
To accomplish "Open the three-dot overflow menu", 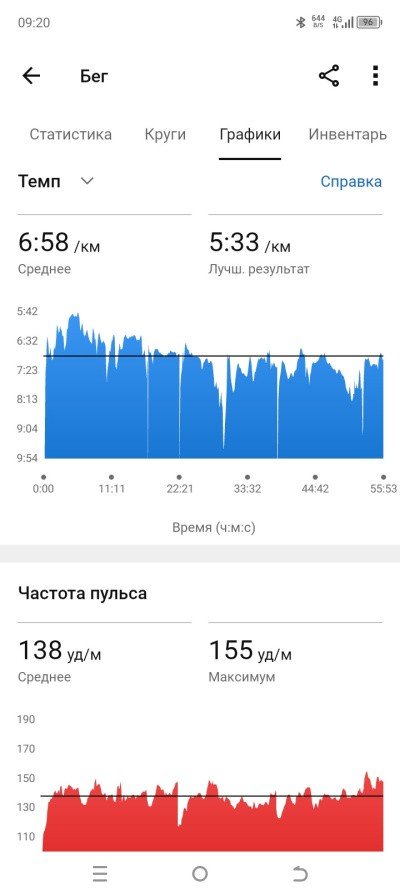I will [x=375, y=76].
